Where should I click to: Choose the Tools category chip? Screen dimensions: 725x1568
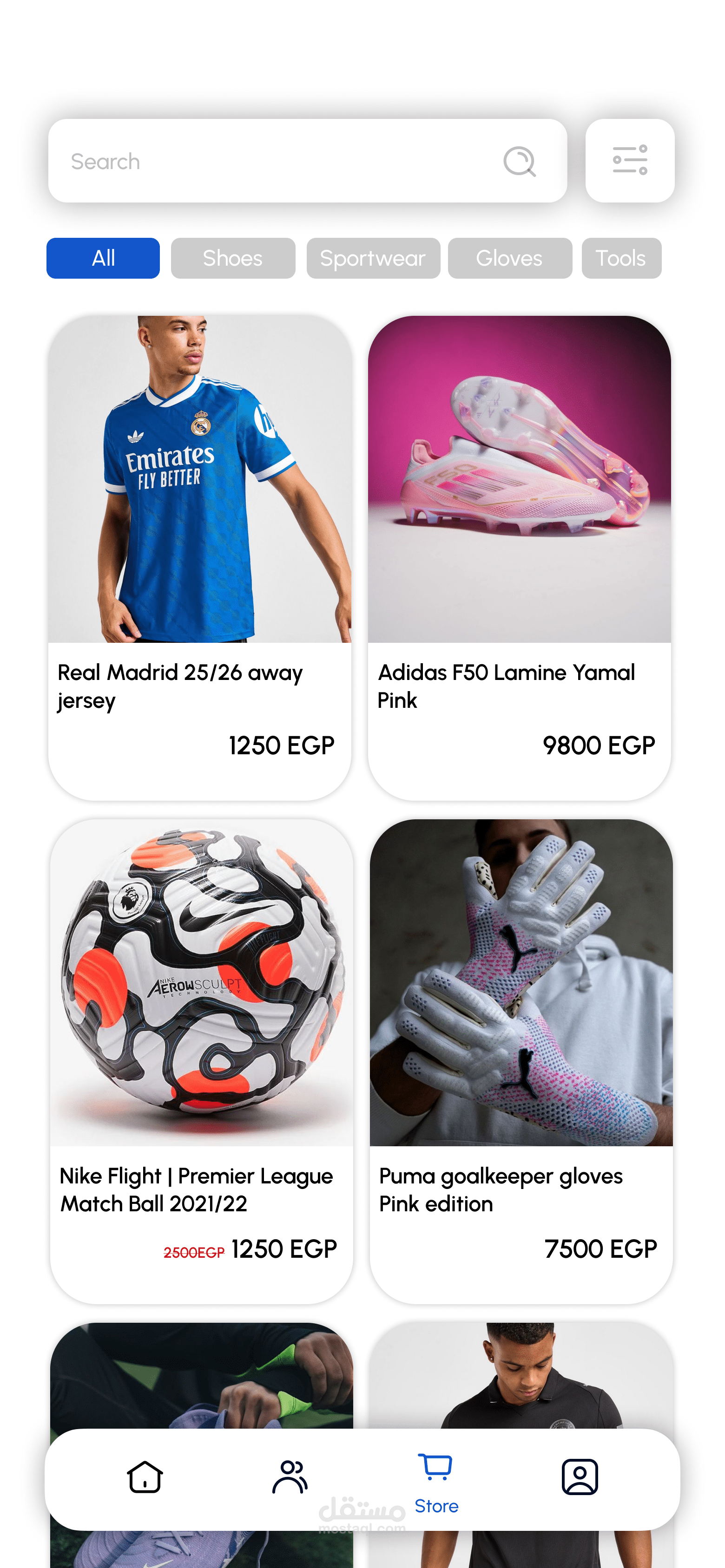621,258
